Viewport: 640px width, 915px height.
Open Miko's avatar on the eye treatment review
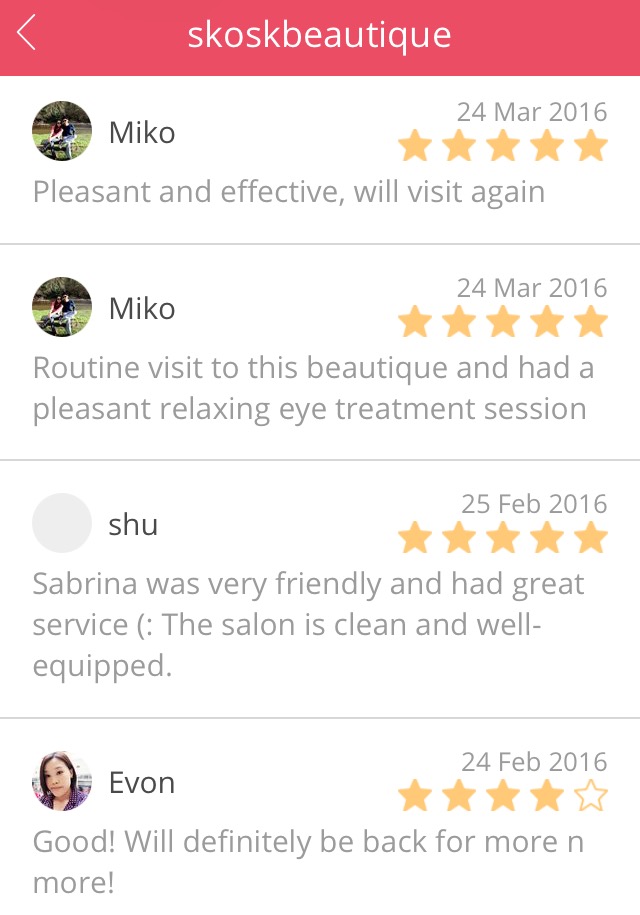coord(62,307)
